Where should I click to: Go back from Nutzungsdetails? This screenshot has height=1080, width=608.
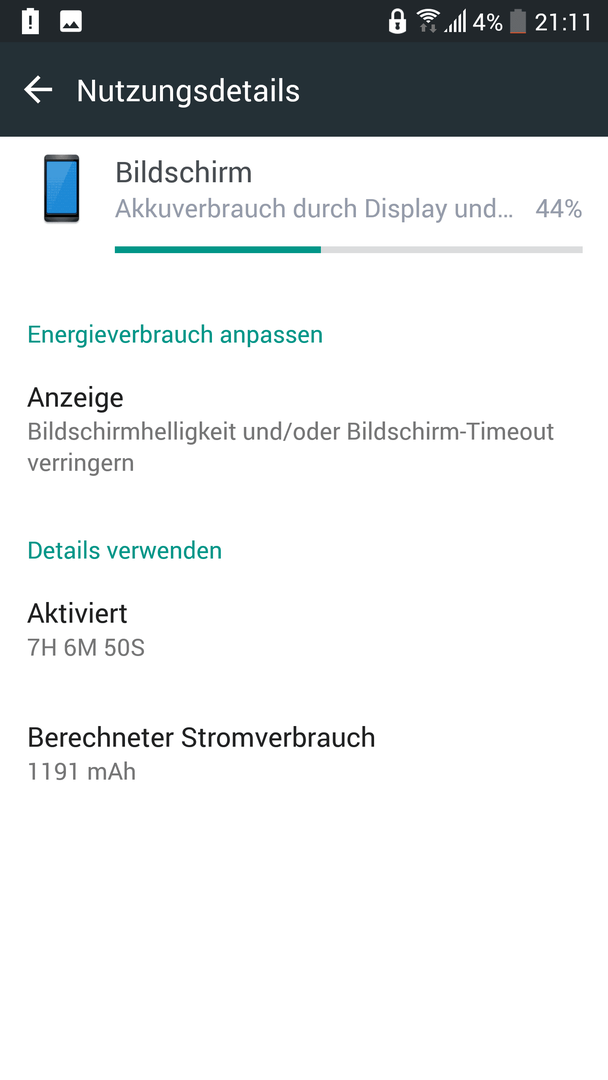[x=38, y=90]
